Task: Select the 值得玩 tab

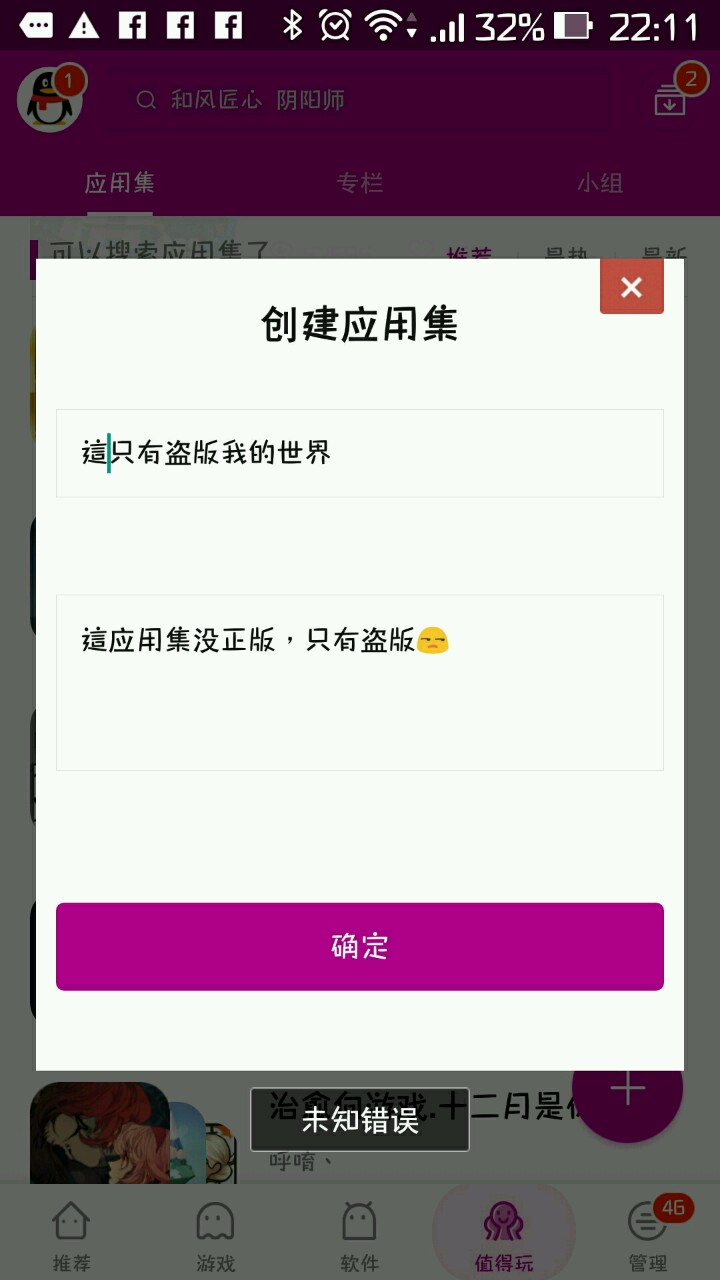Action: click(x=503, y=1237)
